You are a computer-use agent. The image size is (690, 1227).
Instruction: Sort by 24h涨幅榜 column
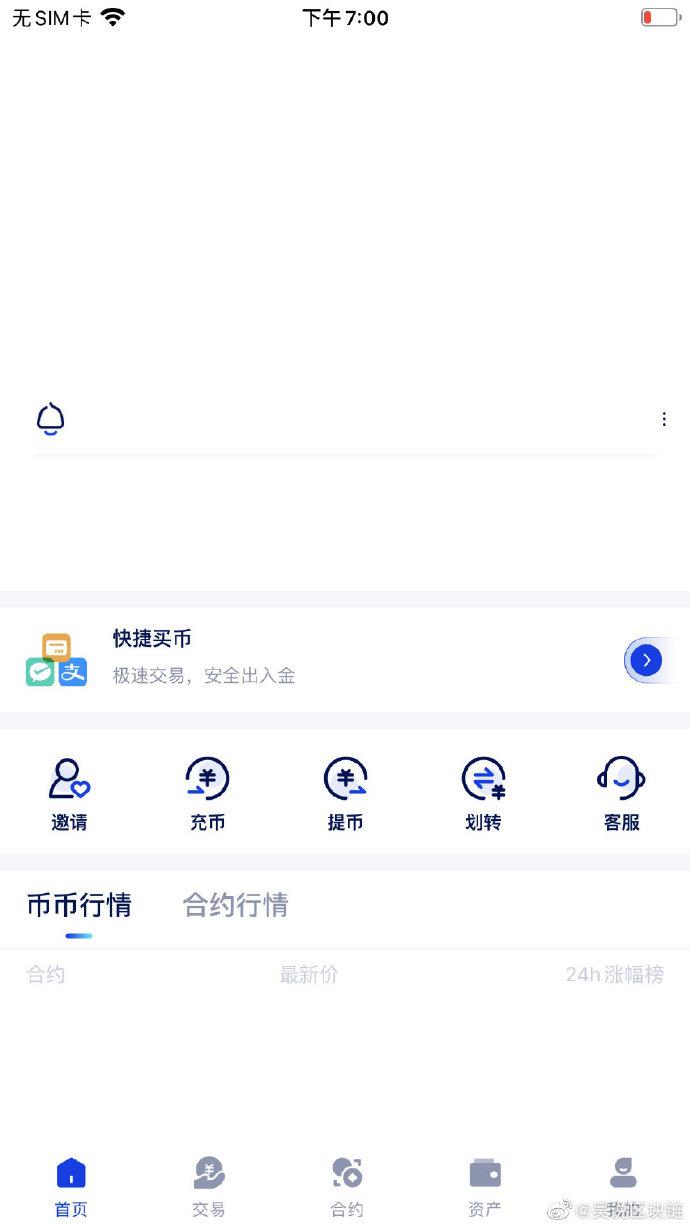pos(614,974)
